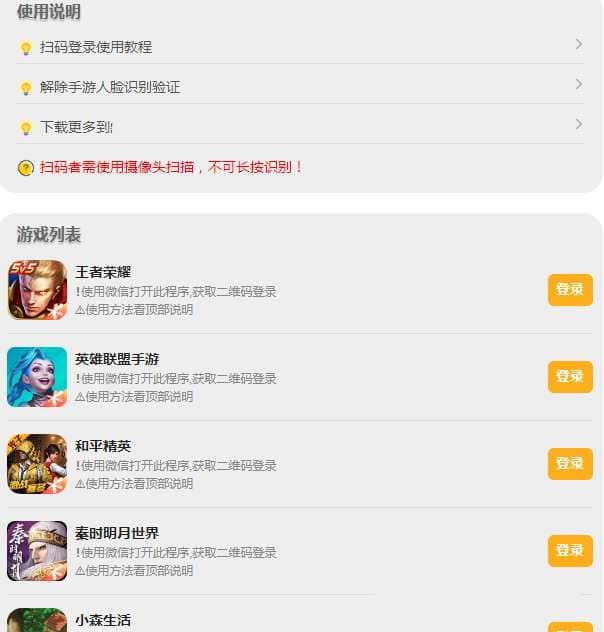Select the 和平精英 game icon
The image size is (604, 632).
(37, 464)
